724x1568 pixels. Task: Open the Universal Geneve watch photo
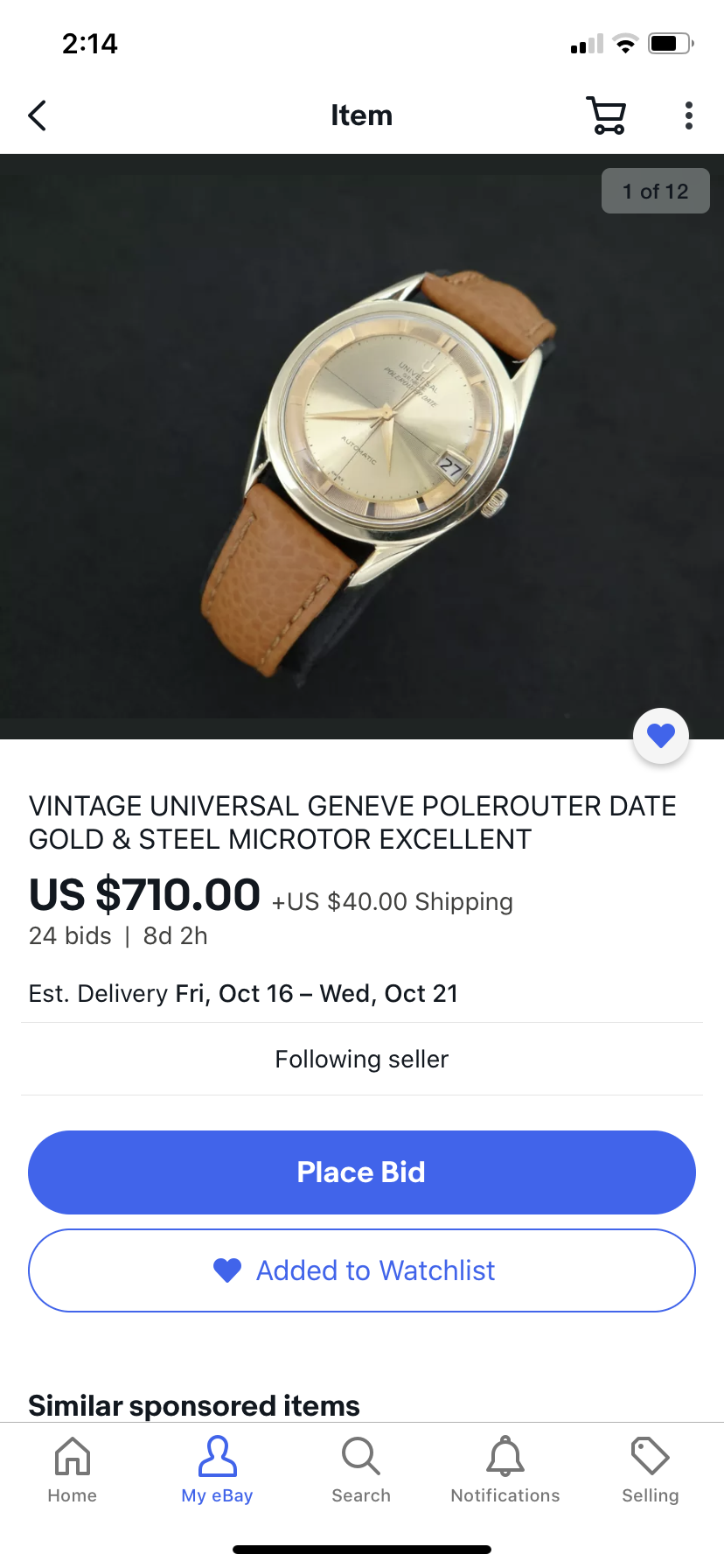(x=362, y=446)
